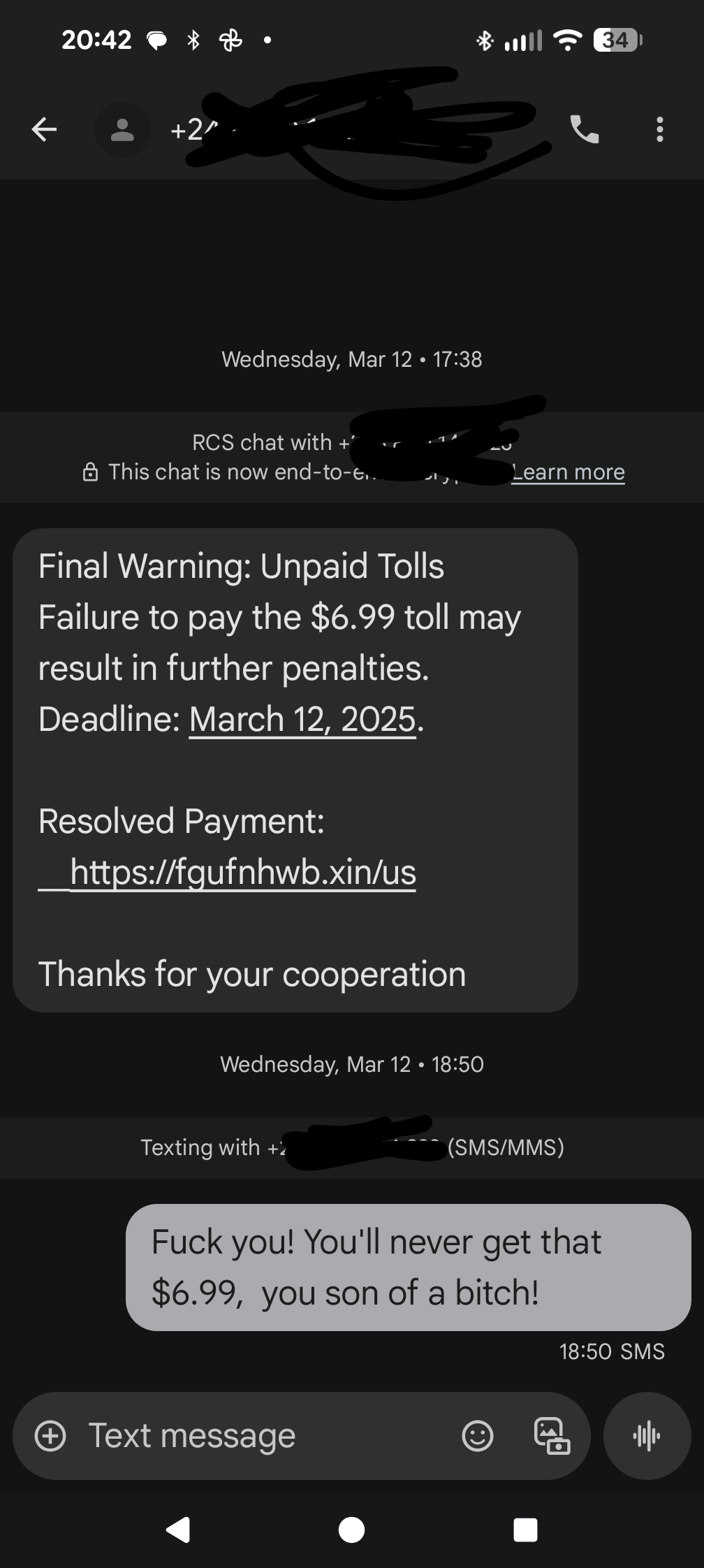Open the emoji picker
The height and width of the screenshot is (1568, 704).
tap(478, 1436)
